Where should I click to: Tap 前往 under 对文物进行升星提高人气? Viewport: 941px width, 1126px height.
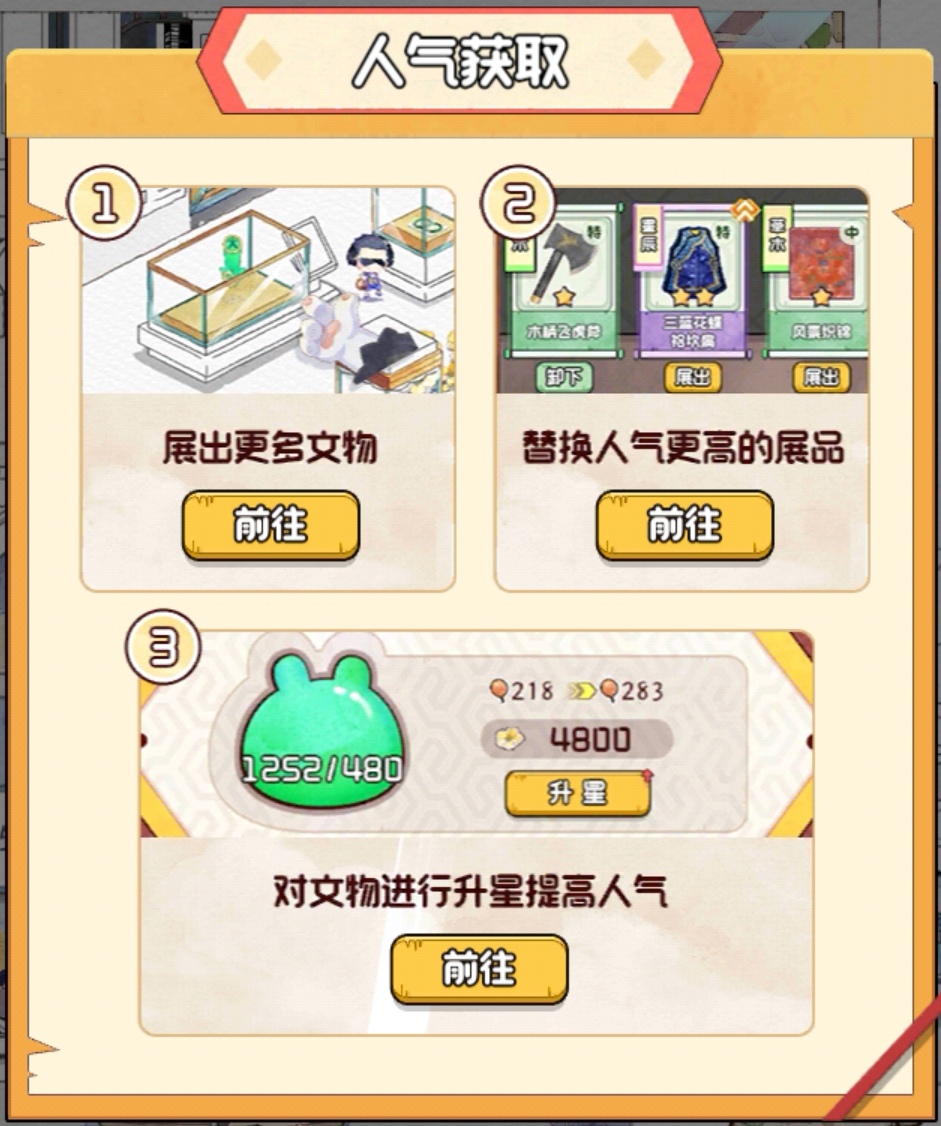[x=478, y=969]
